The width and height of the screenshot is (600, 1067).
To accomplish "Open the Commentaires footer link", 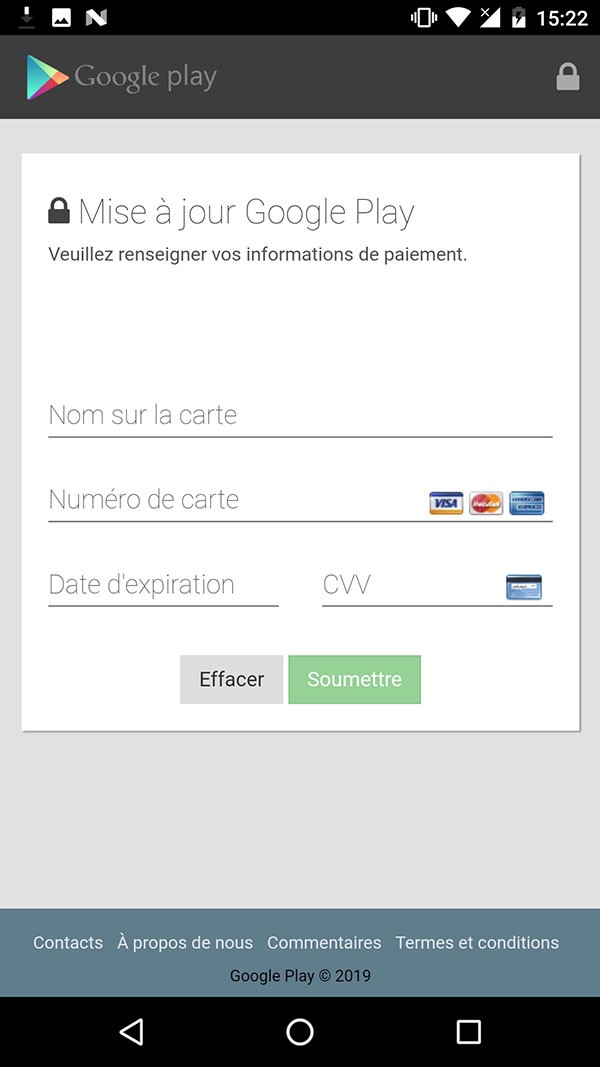I will point(324,943).
